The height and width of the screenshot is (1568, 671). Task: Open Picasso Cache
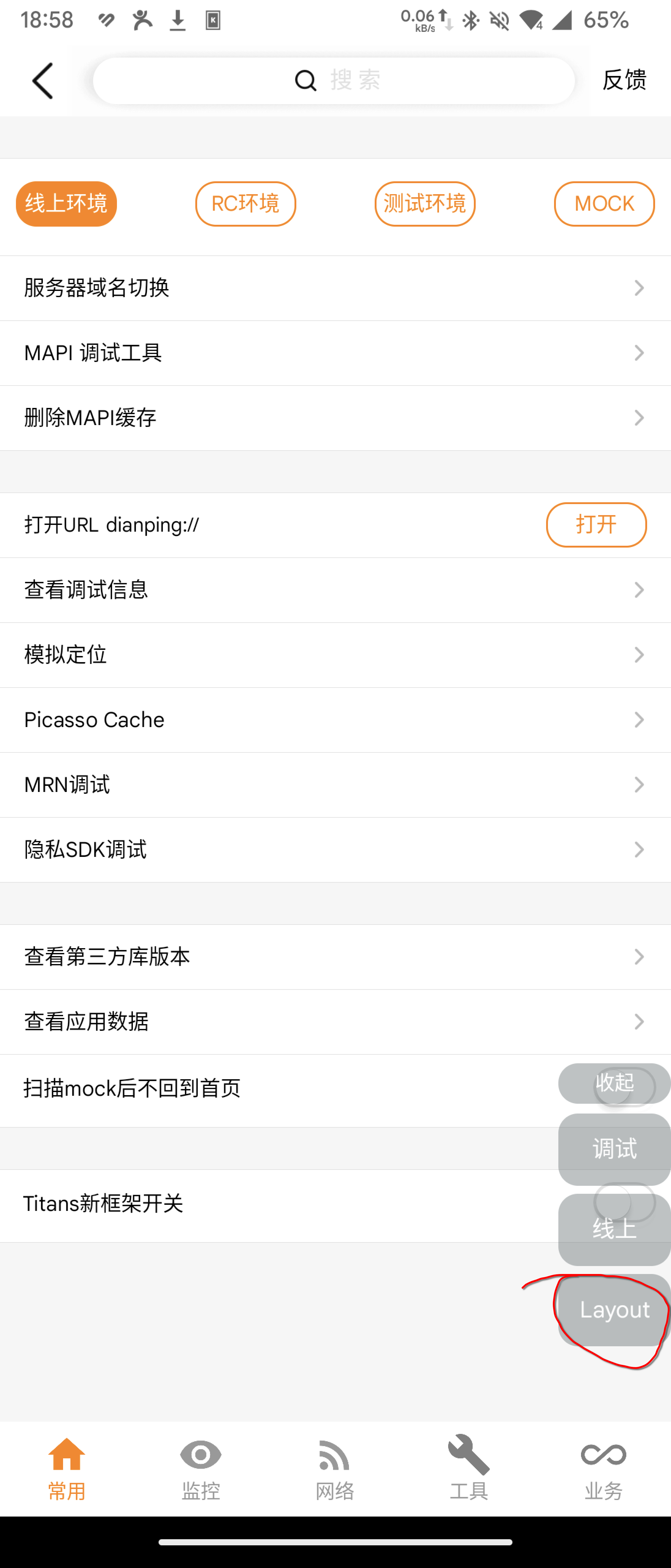(335, 720)
